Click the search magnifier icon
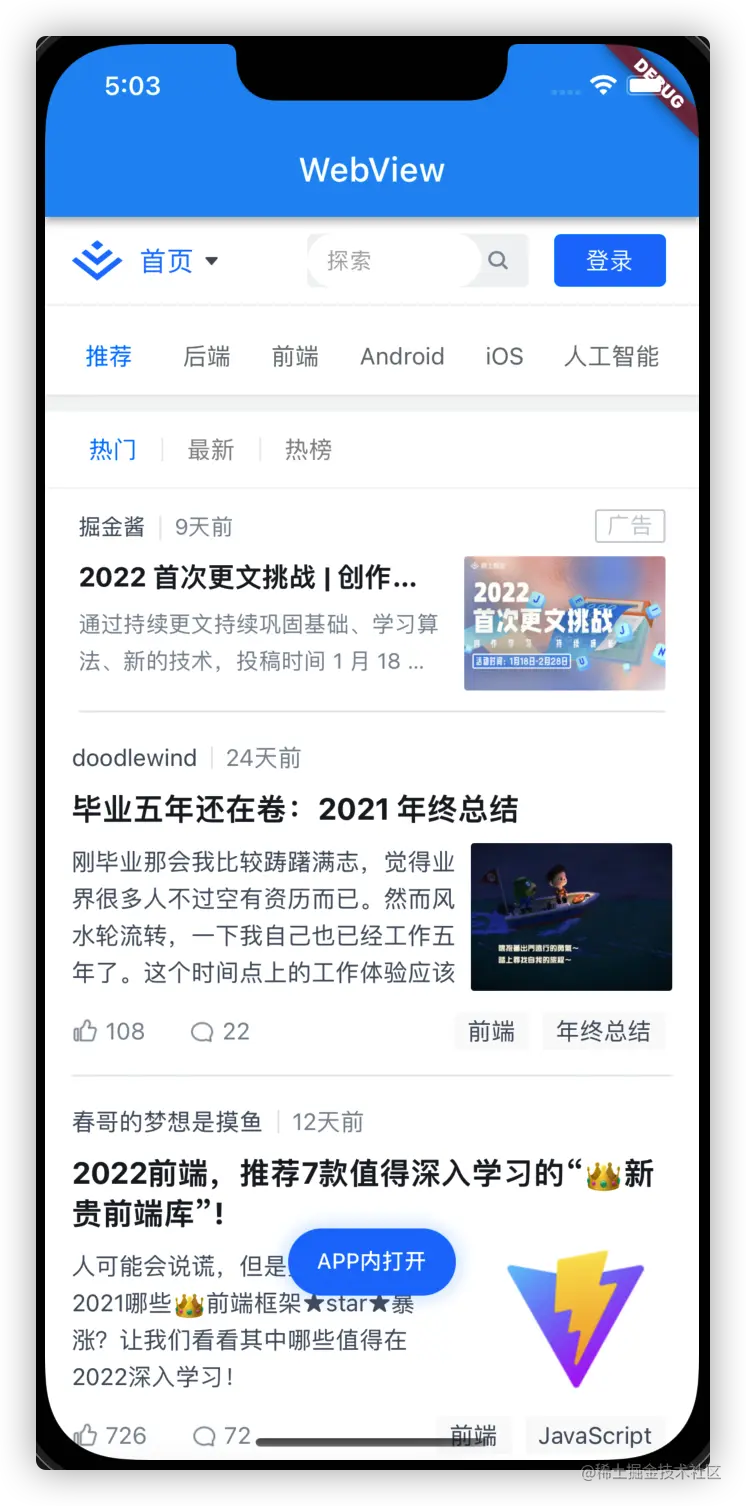This screenshot has width=746, height=1506. [x=498, y=260]
